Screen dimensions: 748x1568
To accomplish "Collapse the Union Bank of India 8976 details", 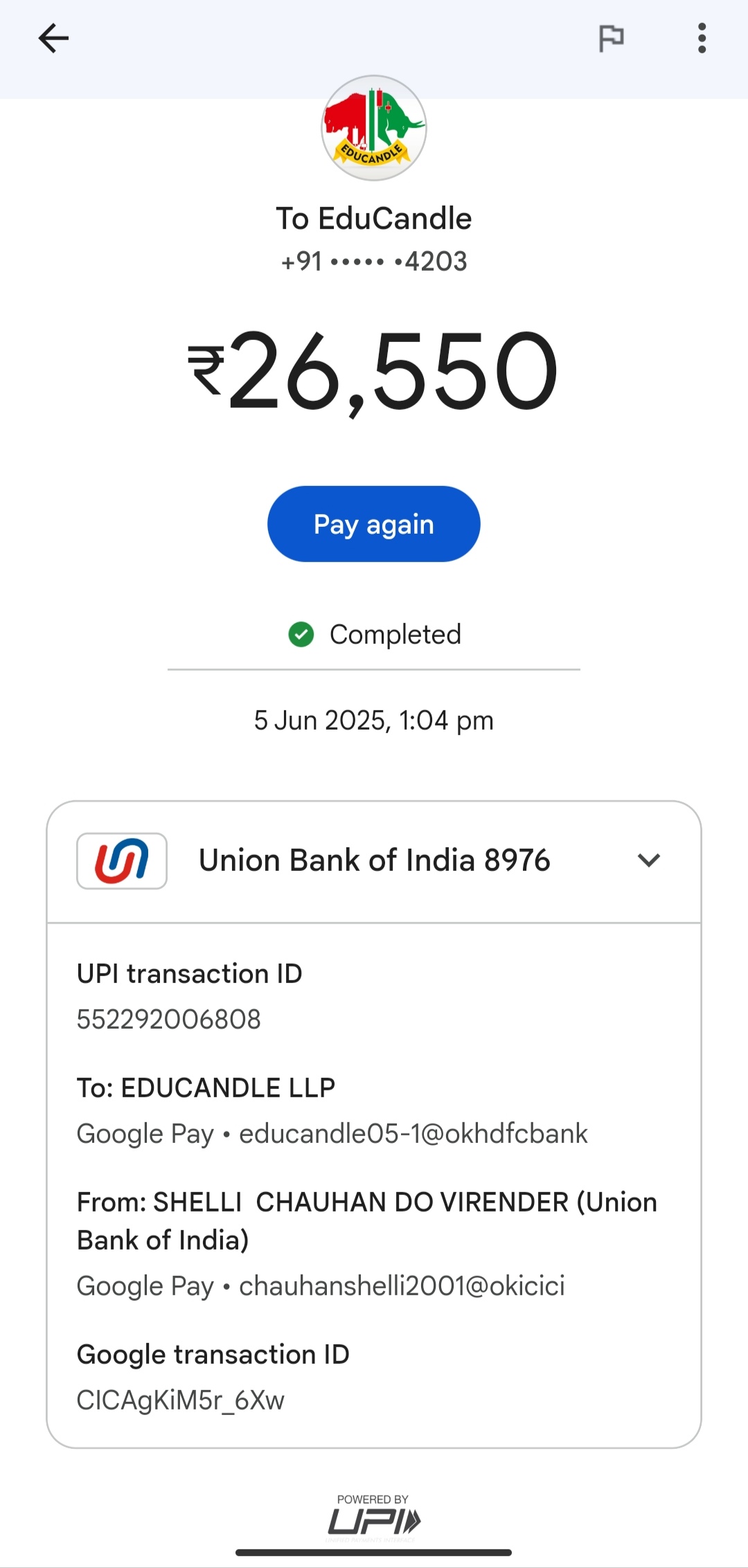I will pos(648,860).
